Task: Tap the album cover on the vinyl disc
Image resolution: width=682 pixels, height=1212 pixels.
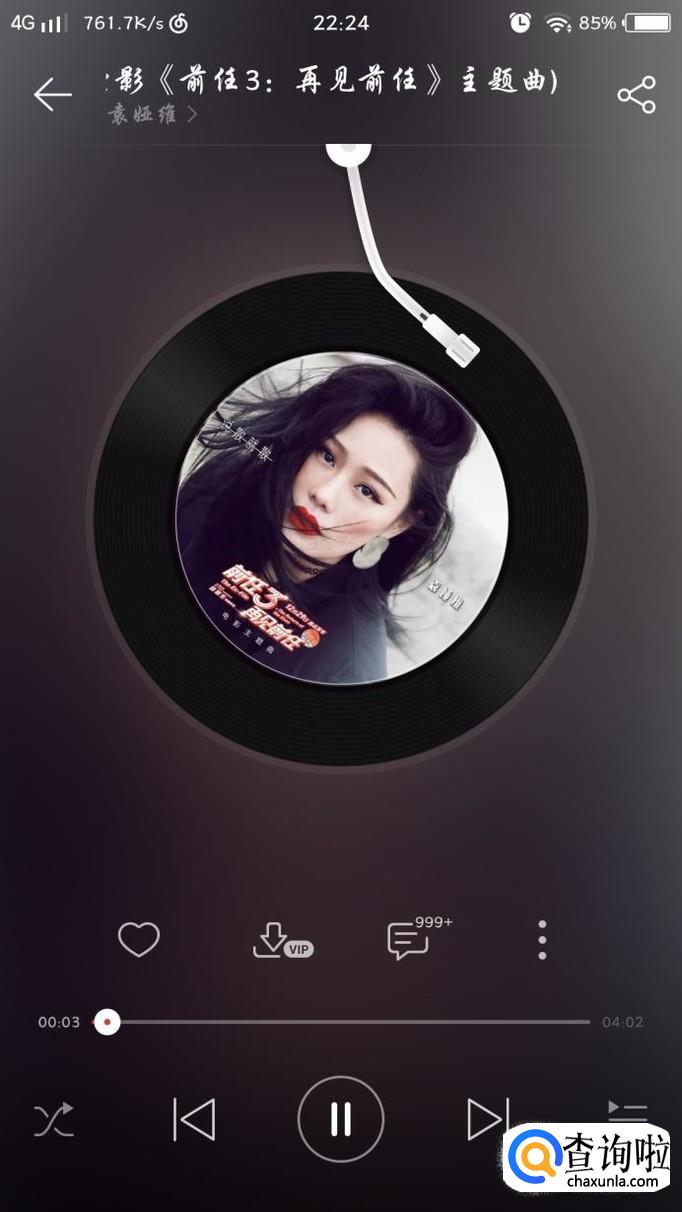Action: coord(341,519)
